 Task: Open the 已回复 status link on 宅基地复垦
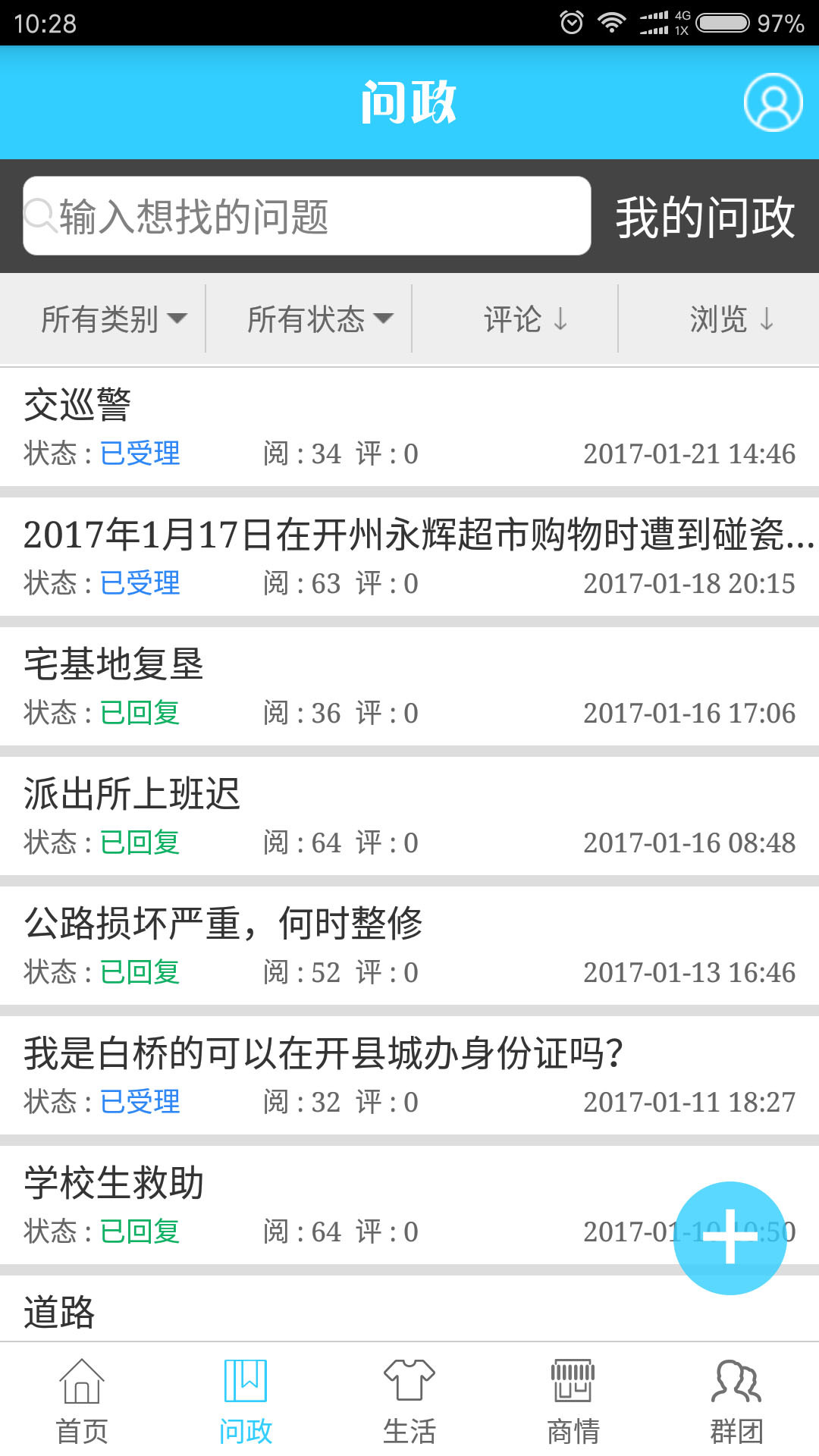(141, 712)
